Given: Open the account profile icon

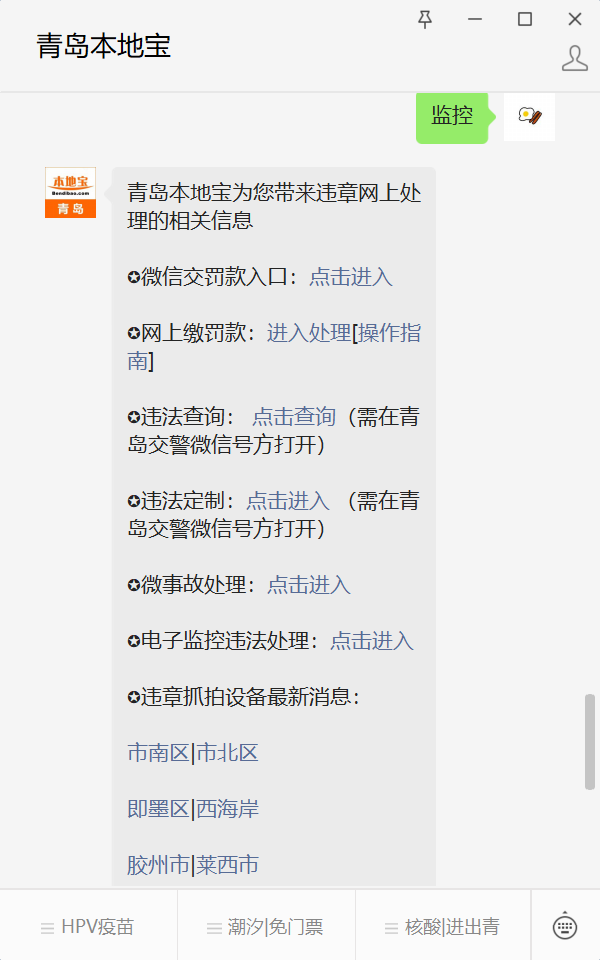Looking at the screenshot, I should [574, 58].
